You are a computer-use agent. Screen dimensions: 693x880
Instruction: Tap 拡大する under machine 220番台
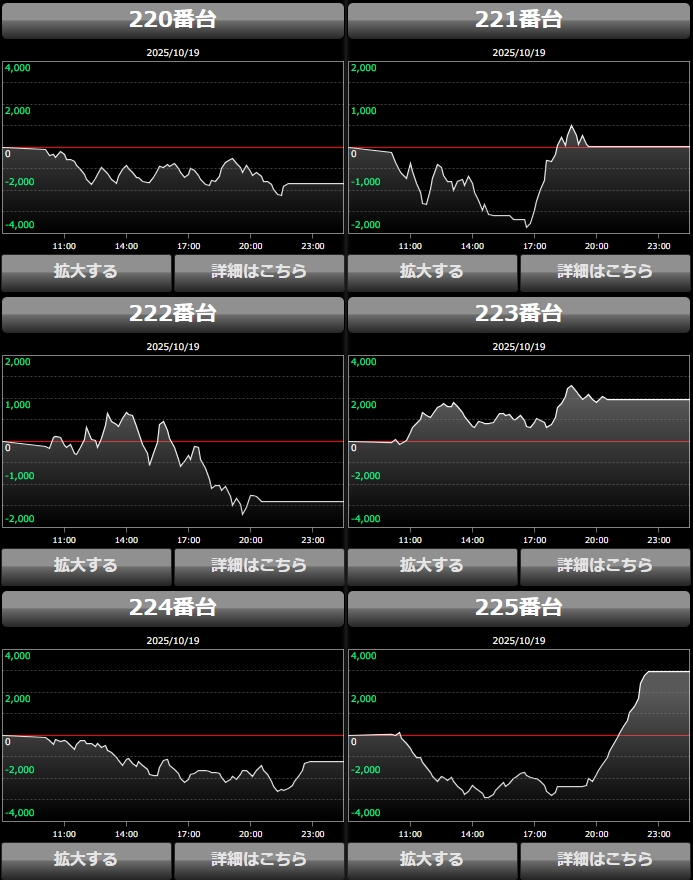(86, 271)
